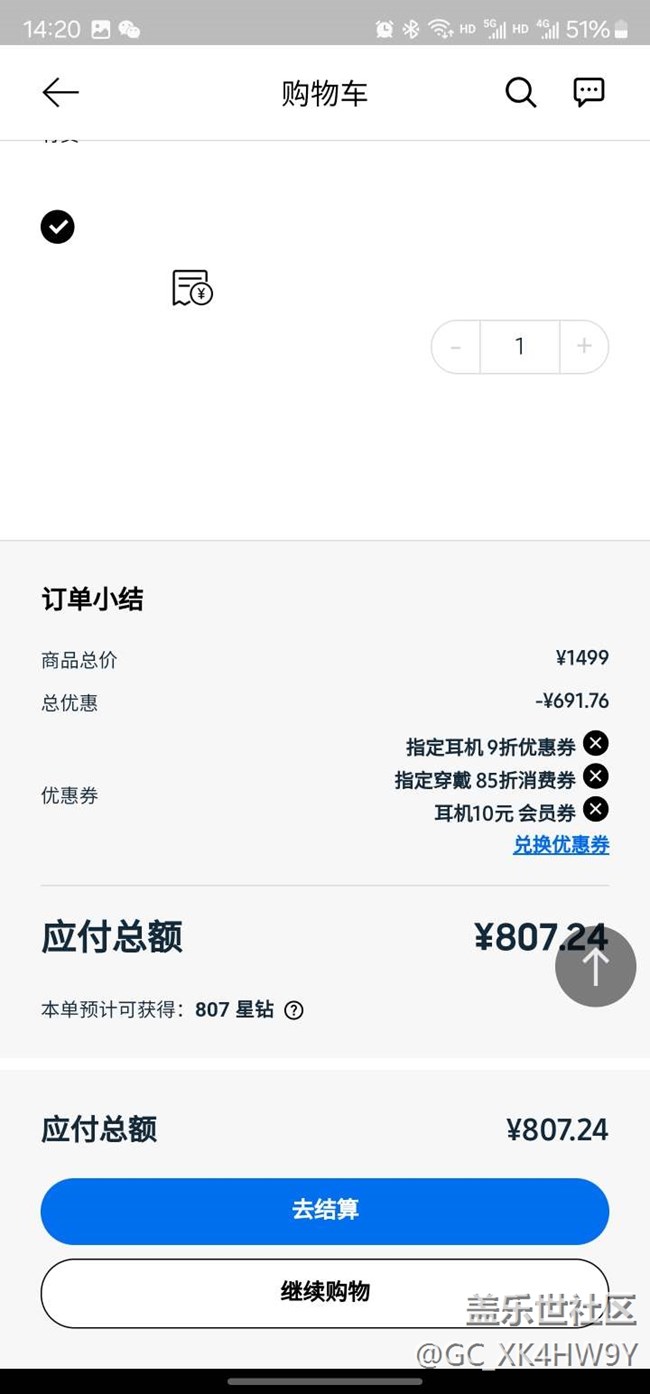Open the coupon receipt icon on the item
The height and width of the screenshot is (1394, 650).
[x=192, y=288]
